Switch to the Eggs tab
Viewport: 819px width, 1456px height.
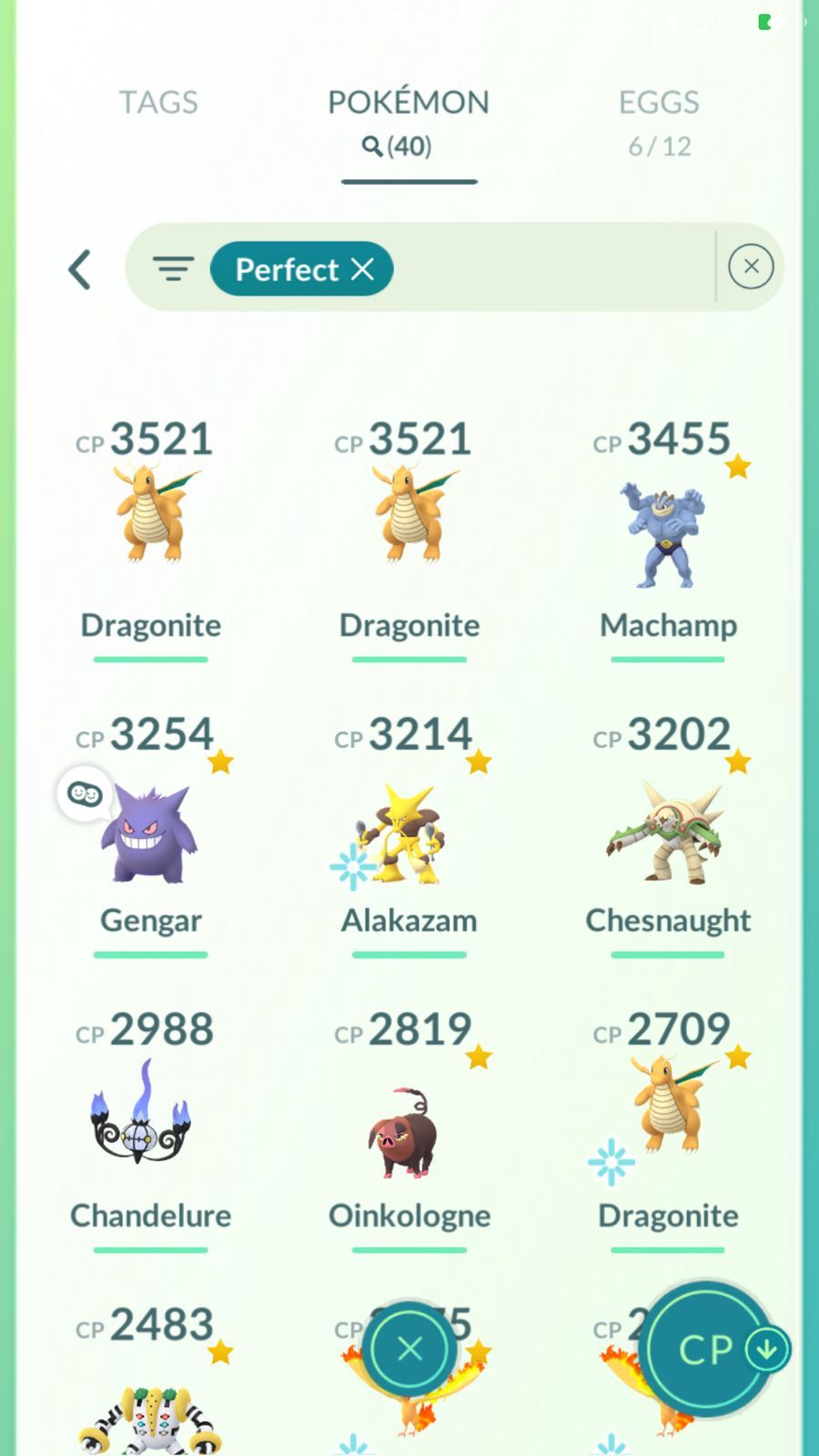coord(659,122)
